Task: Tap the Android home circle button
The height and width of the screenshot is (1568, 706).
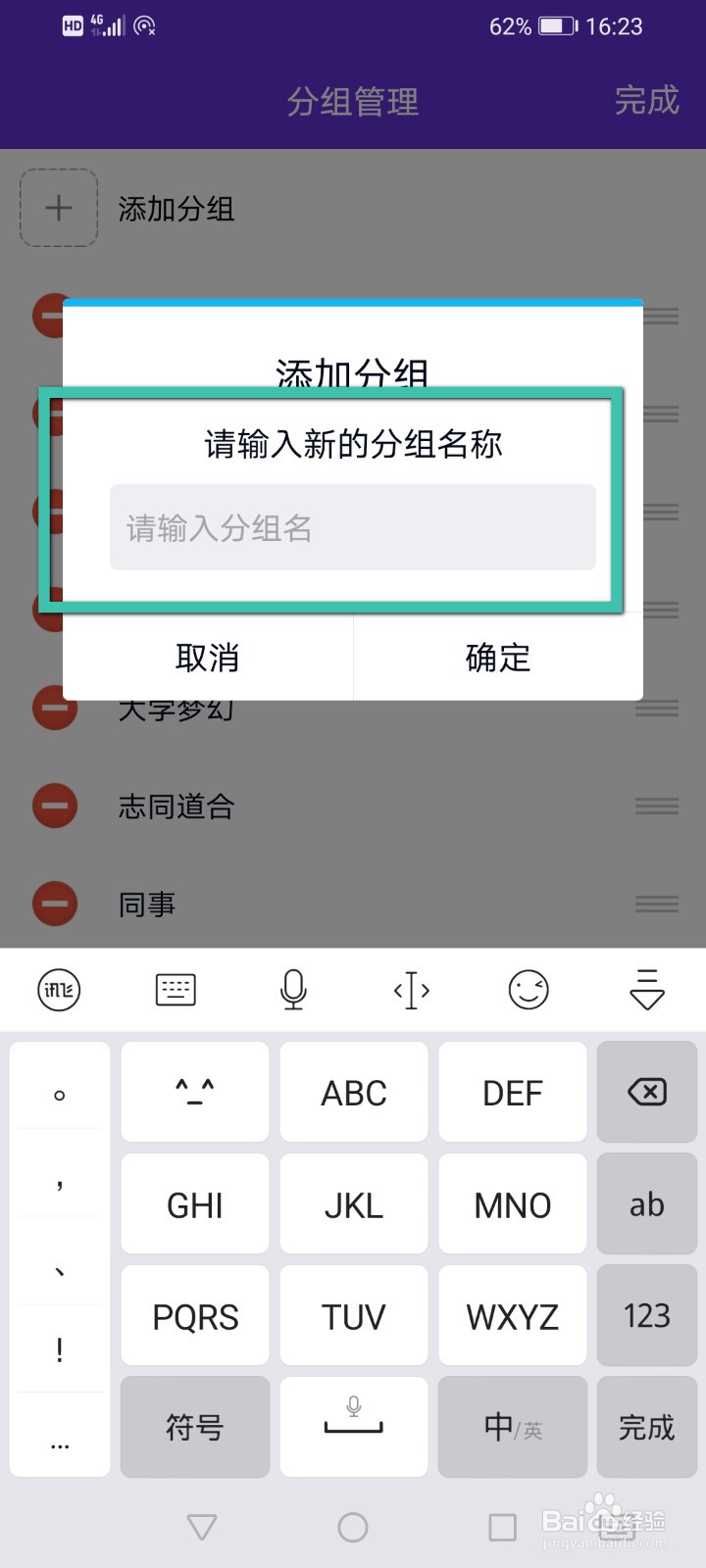Action: pyautogui.click(x=353, y=1526)
